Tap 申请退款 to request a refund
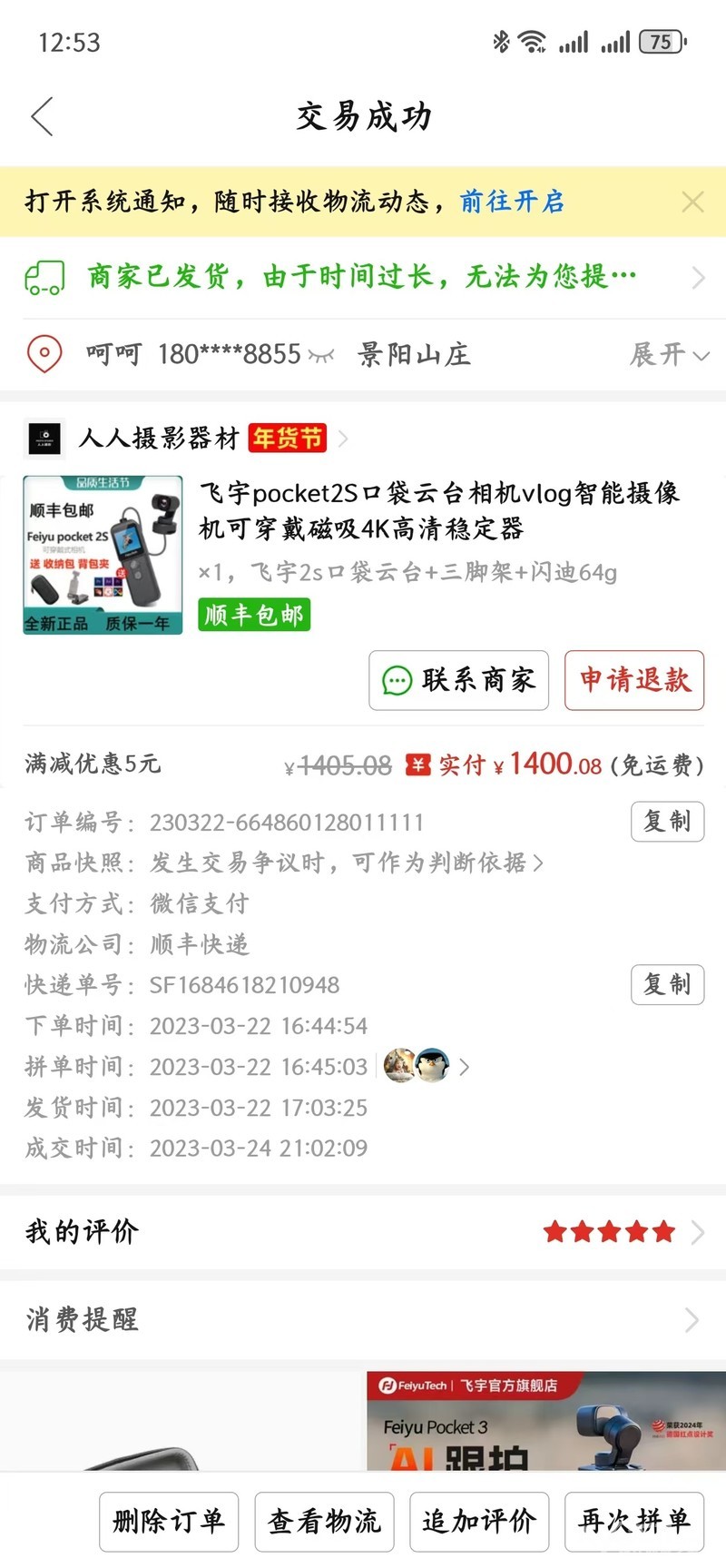Image resolution: width=726 pixels, height=1568 pixels. point(634,680)
